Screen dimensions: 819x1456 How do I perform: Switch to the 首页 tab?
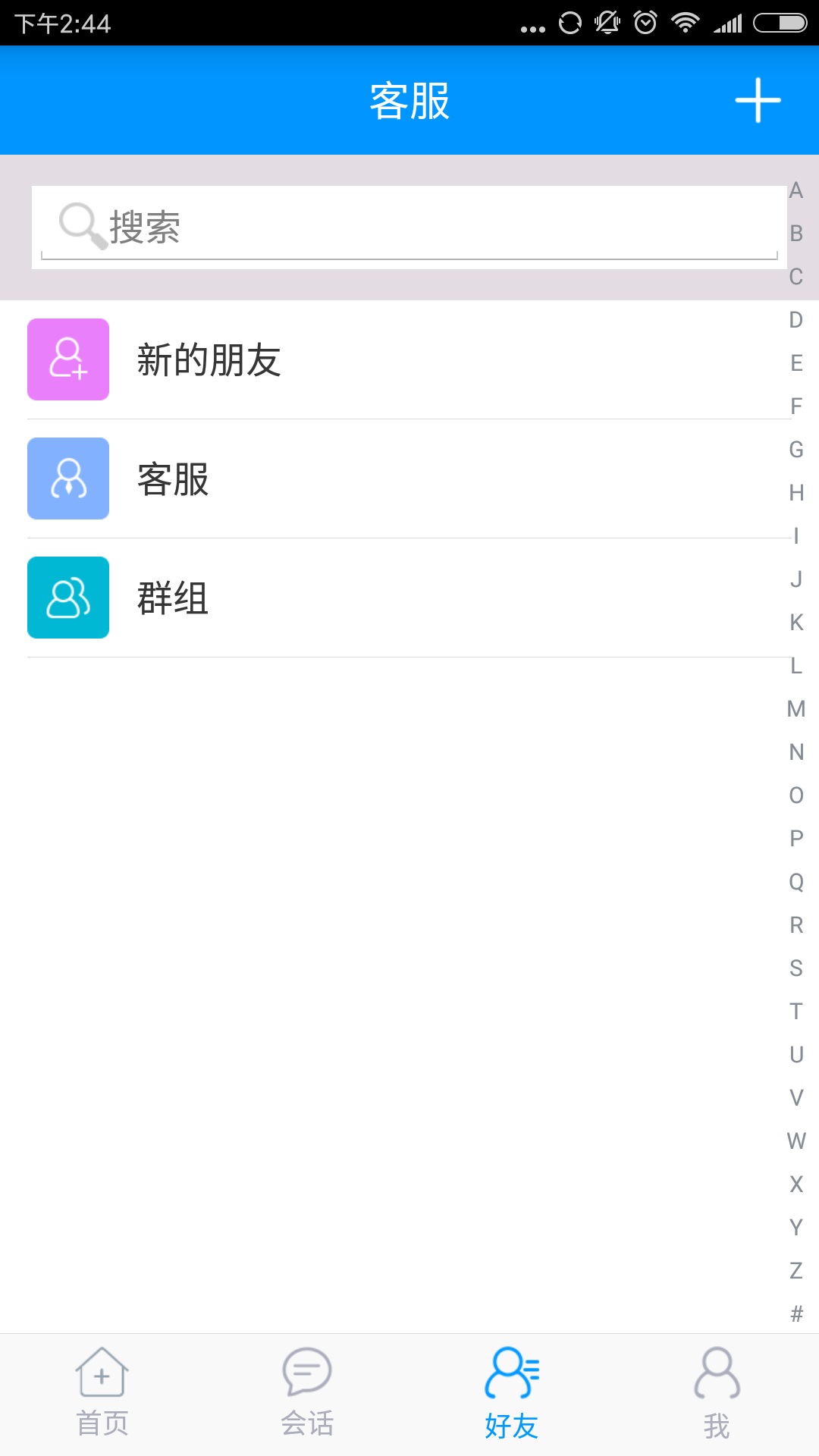[102, 1394]
